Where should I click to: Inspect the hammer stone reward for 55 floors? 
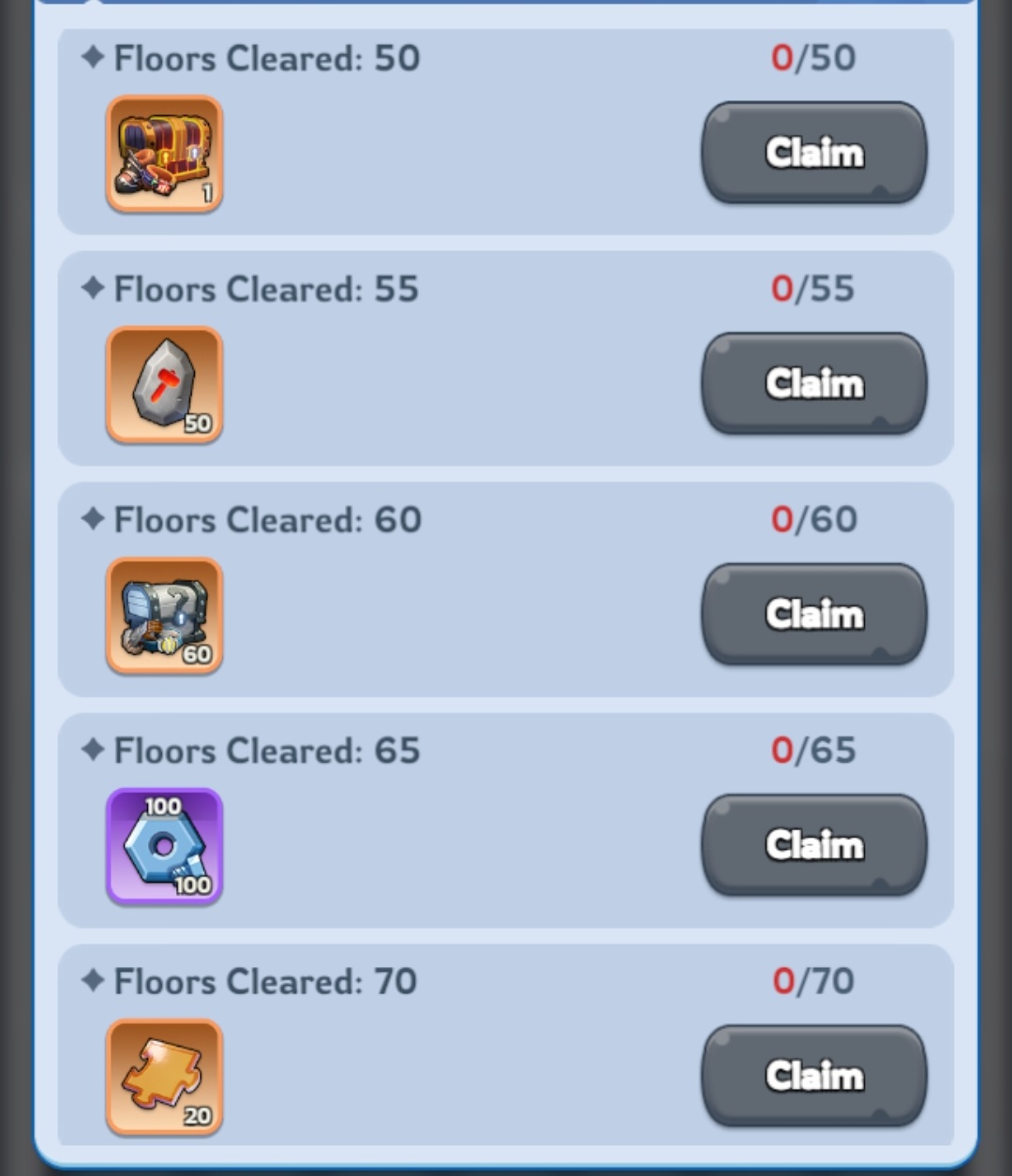click(165, 384)
